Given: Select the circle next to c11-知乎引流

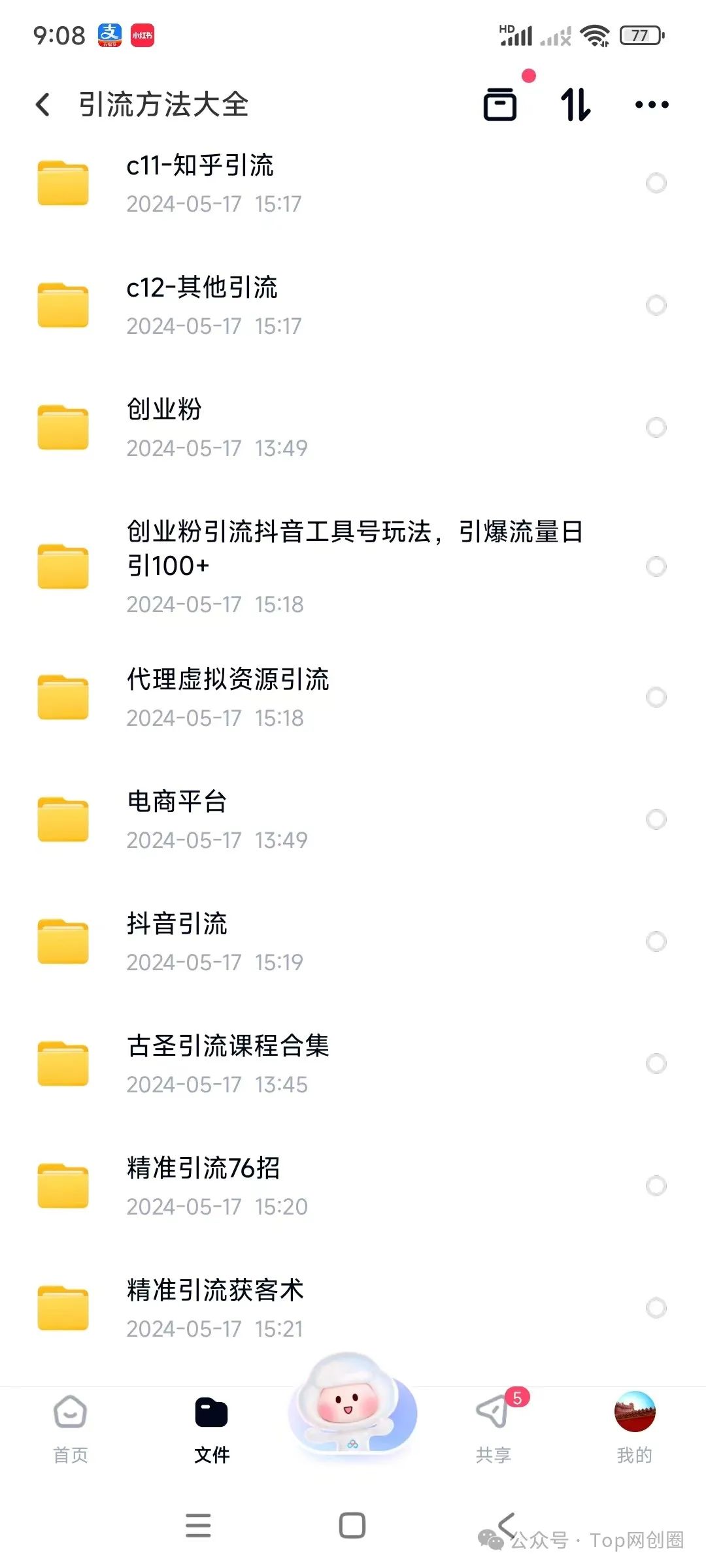Looking at the screenshot, I should point(656,183).
